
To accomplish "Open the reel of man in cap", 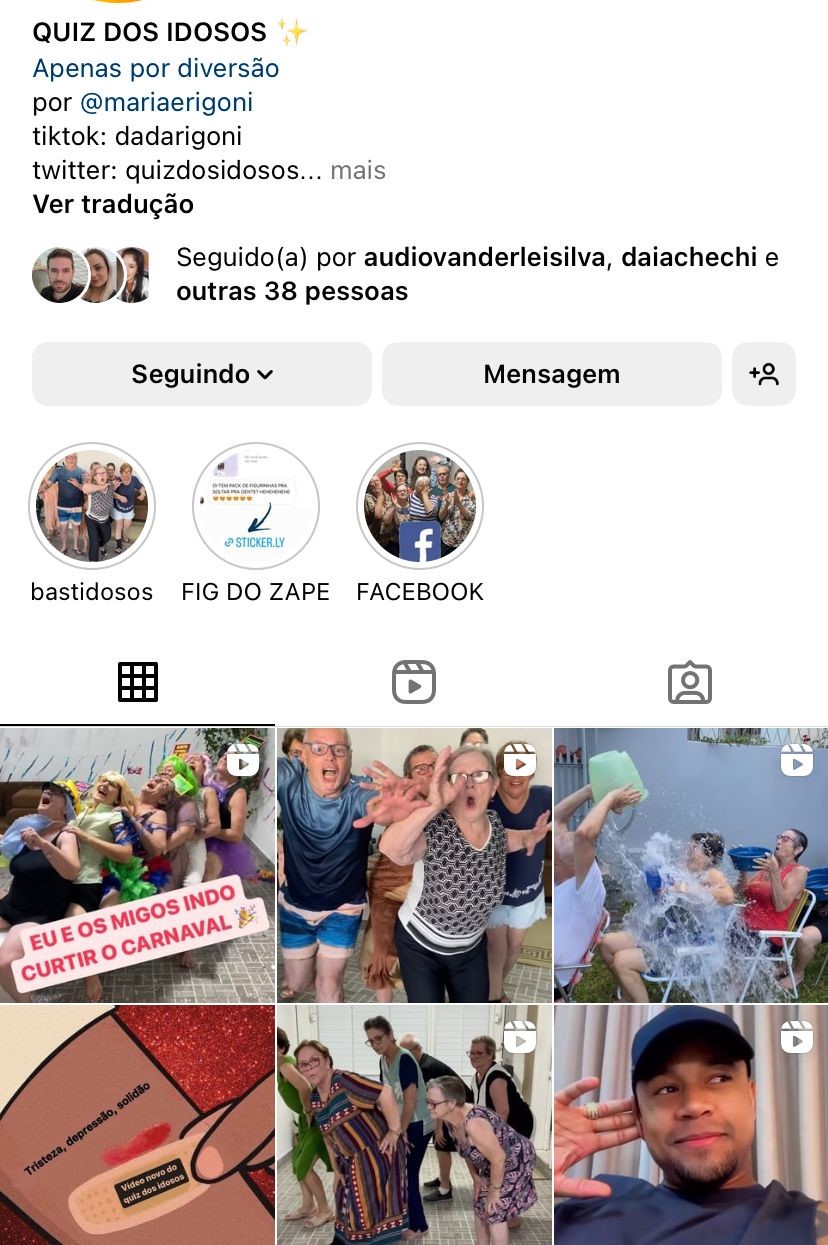I will (x=691, y=1125).
